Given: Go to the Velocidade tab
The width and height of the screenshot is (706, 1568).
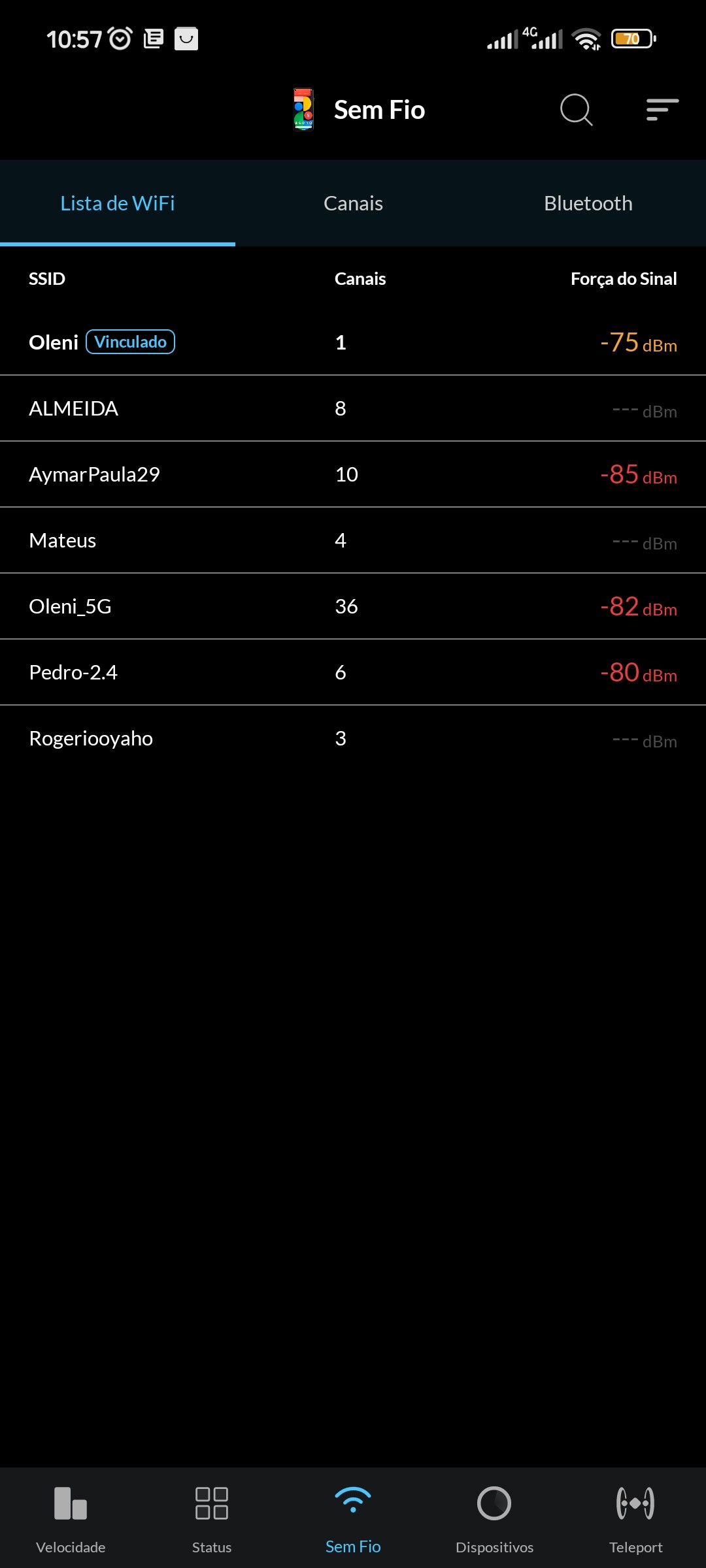Looking at the screenshot, I should 71,1517.
